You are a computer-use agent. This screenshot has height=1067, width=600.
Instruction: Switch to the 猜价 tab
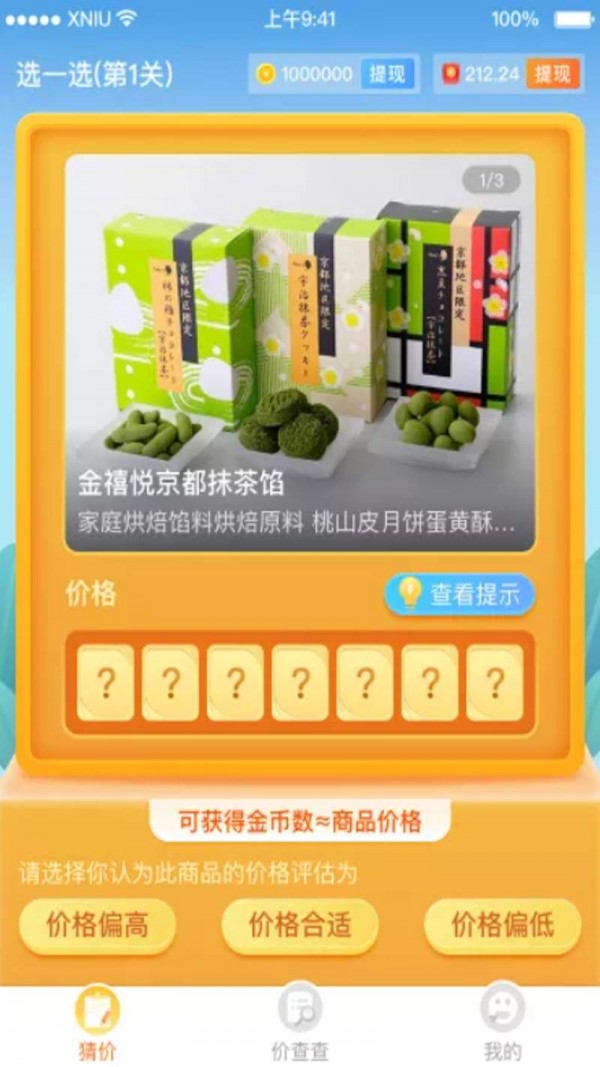(98, 1025)
